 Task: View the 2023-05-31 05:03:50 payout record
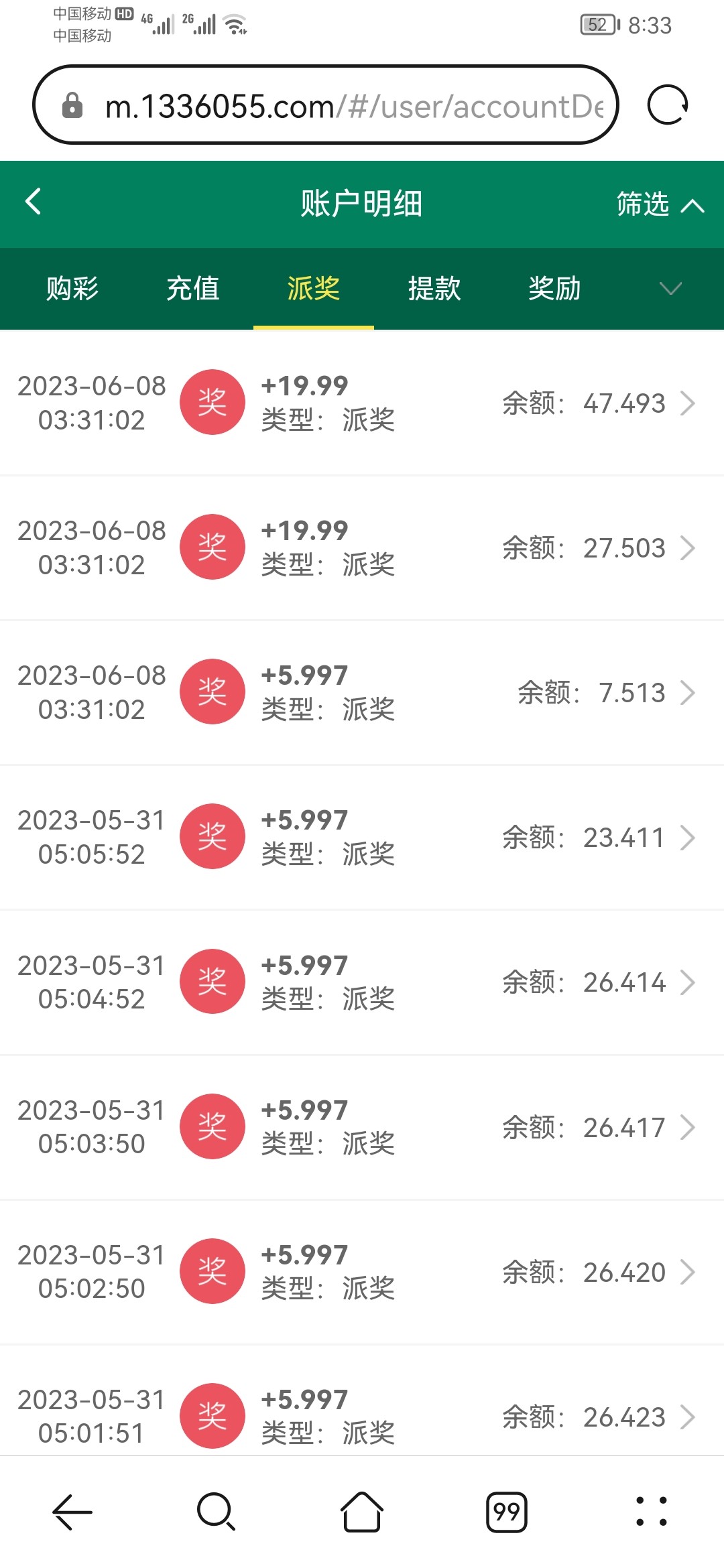click(x=362, y=1127)
